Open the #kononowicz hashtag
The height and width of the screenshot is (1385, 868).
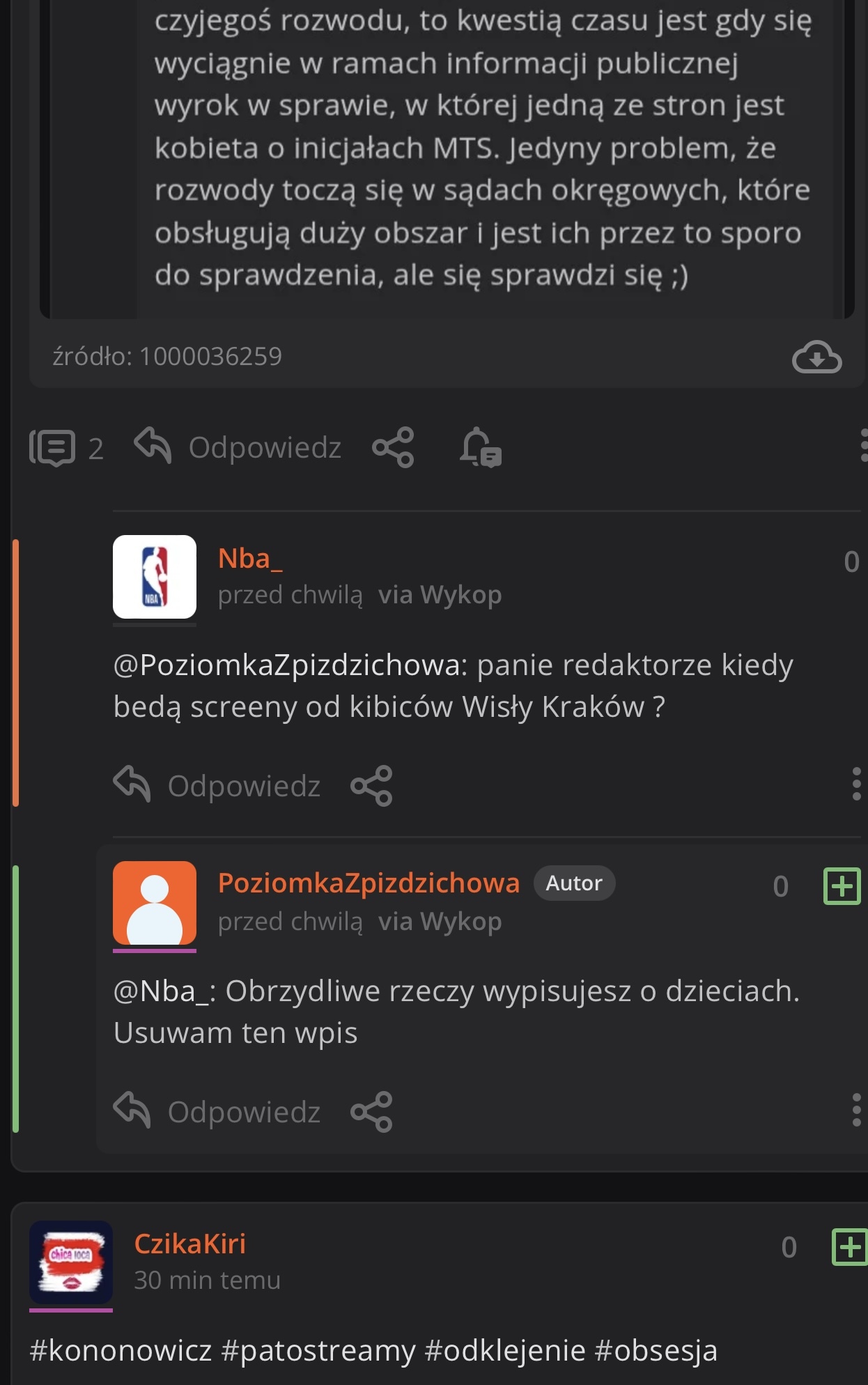pos(121,1351)
